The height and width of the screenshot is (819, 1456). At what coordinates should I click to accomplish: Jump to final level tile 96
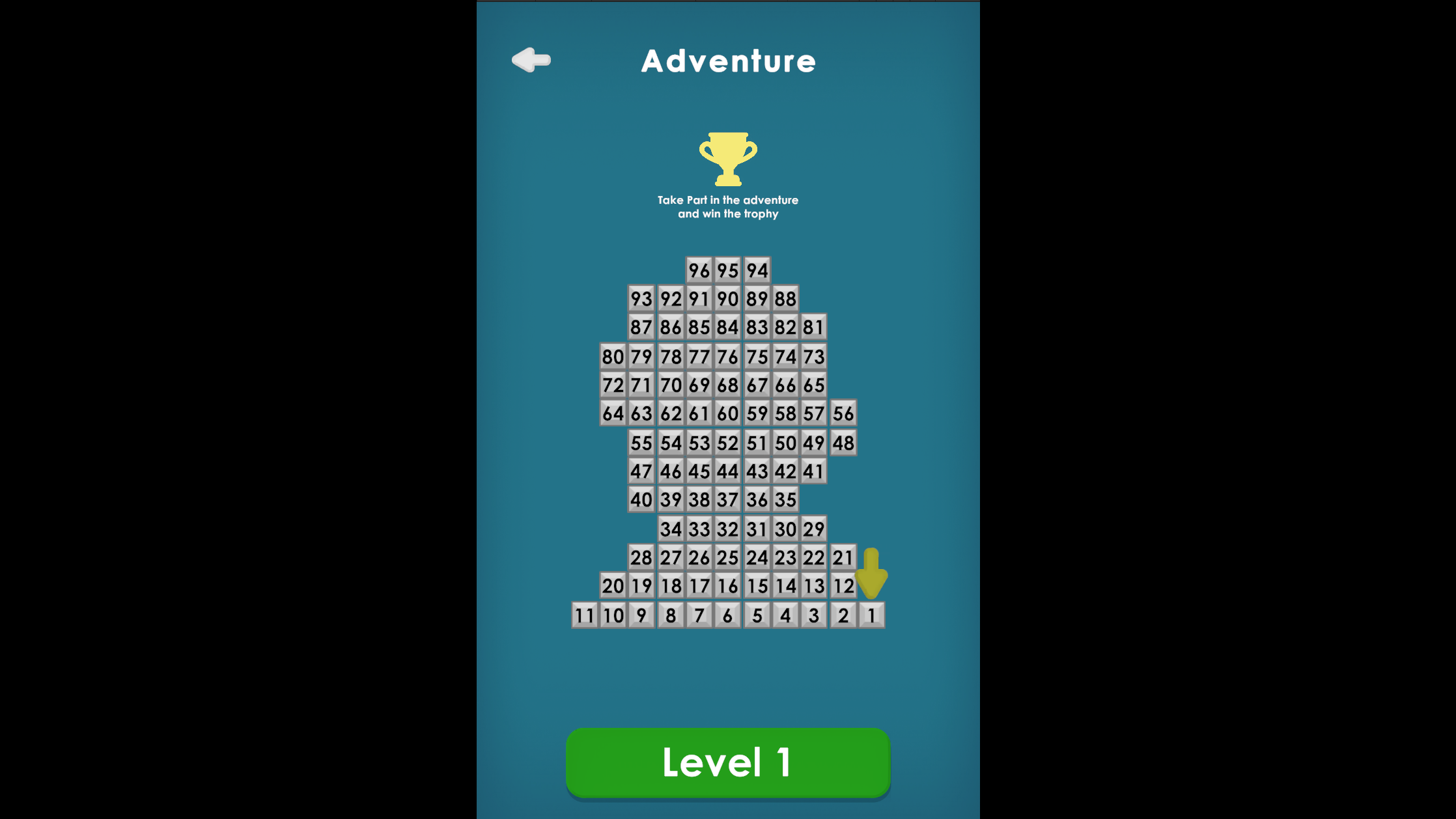(x=699, y=270)
